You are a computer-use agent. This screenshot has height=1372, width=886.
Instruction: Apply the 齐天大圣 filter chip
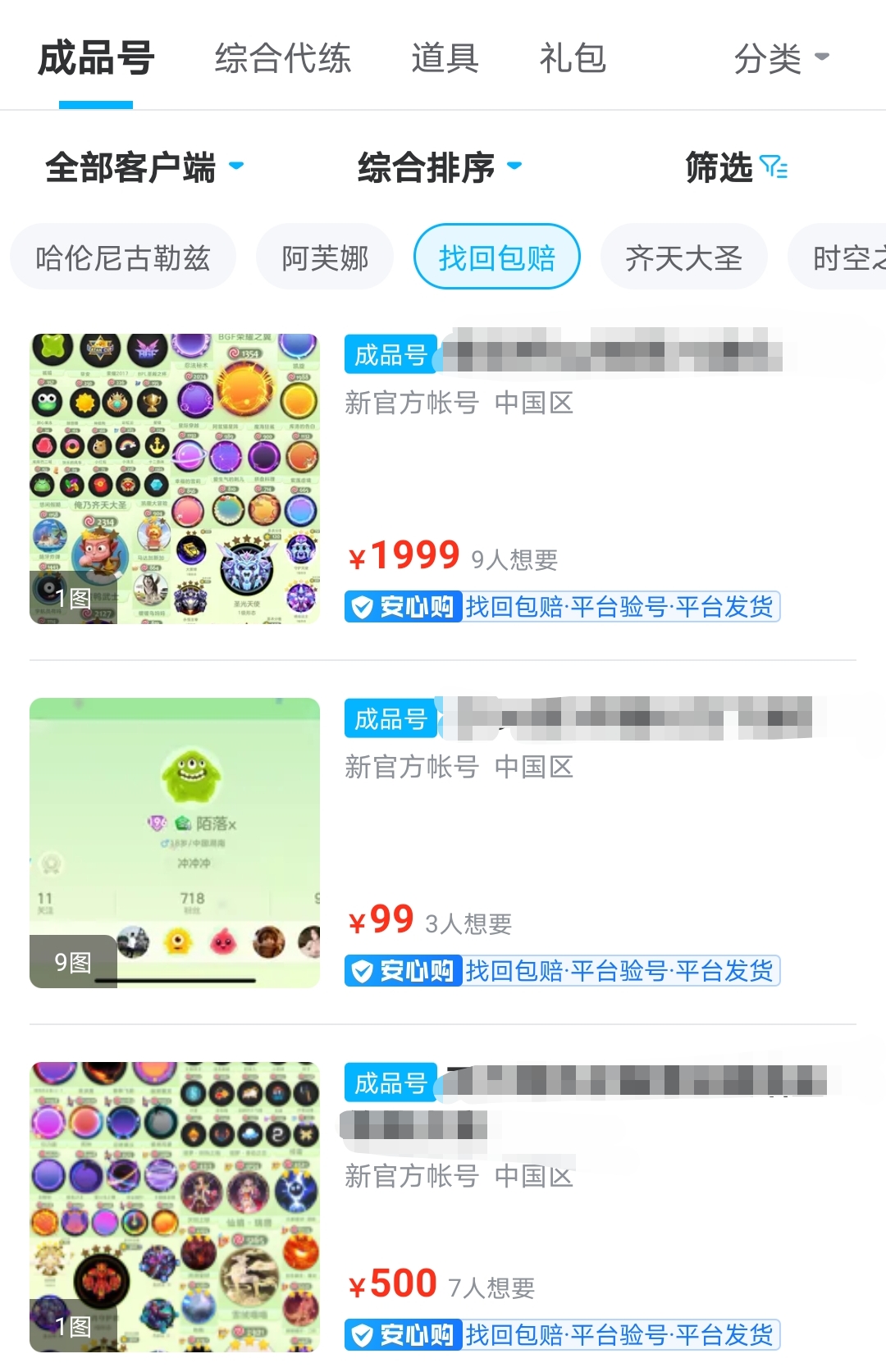[683, 258]
